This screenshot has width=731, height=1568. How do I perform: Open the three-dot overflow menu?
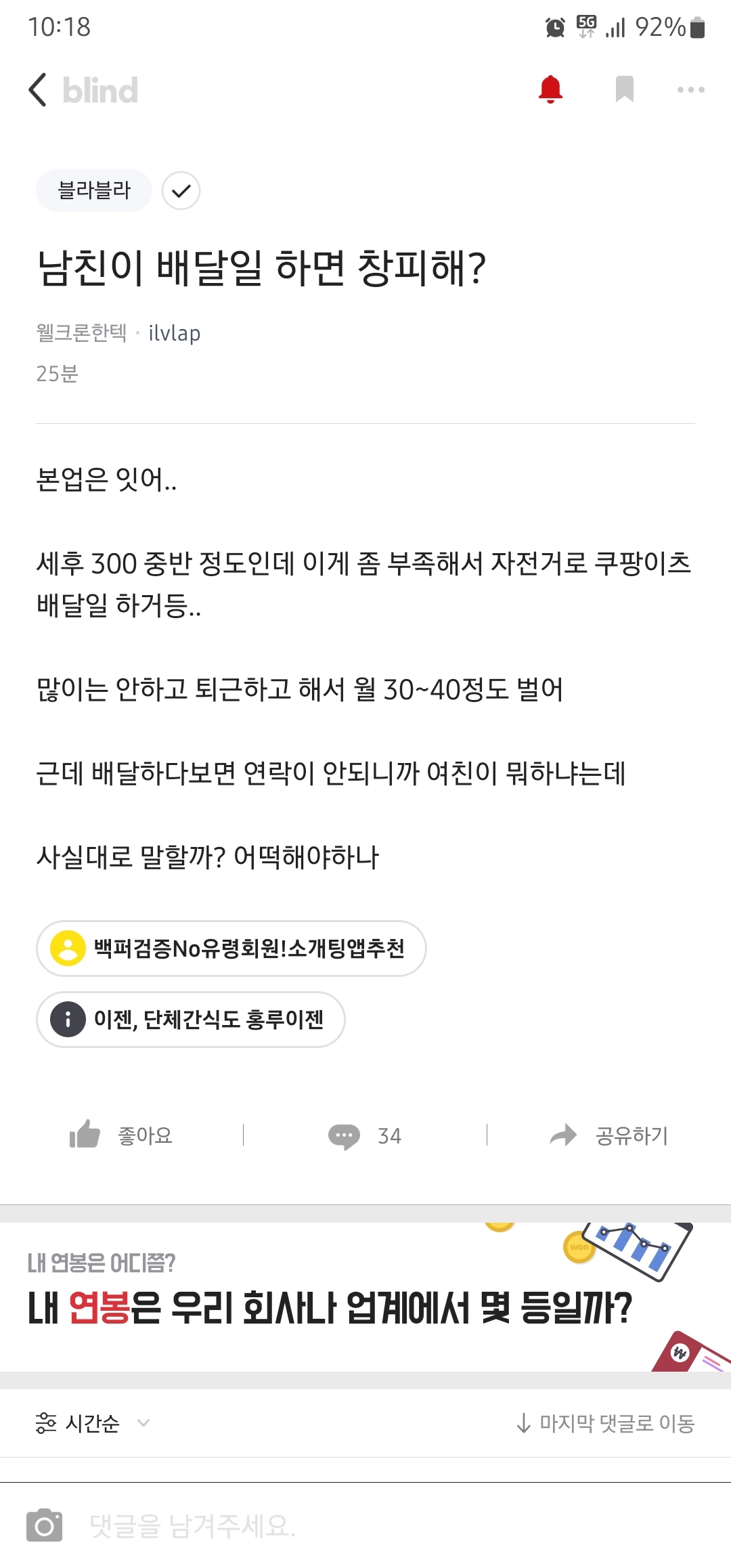coord(690,89)
